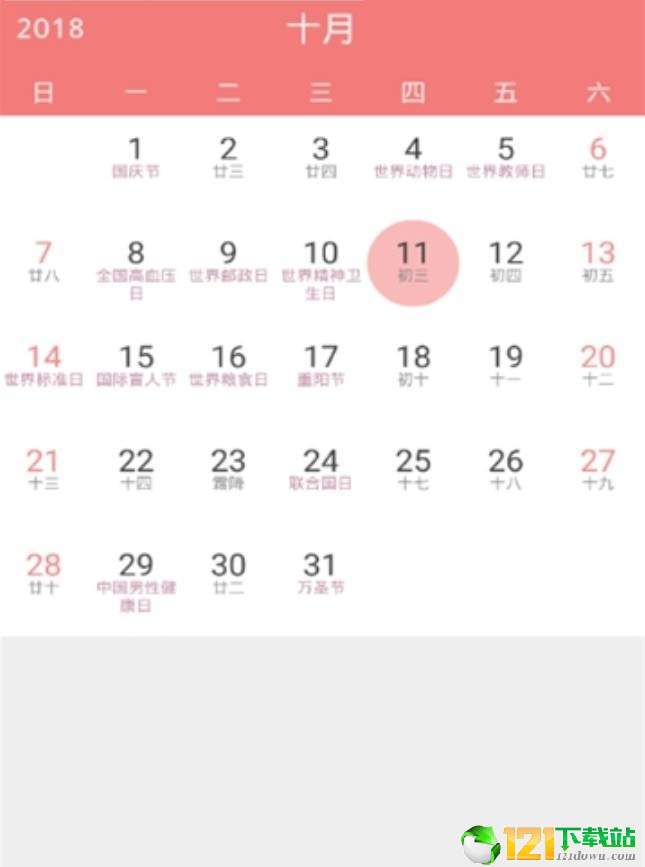Select October 23, labeled 霜降
This screenshot has width=645, height=867.
click(228, 470)
